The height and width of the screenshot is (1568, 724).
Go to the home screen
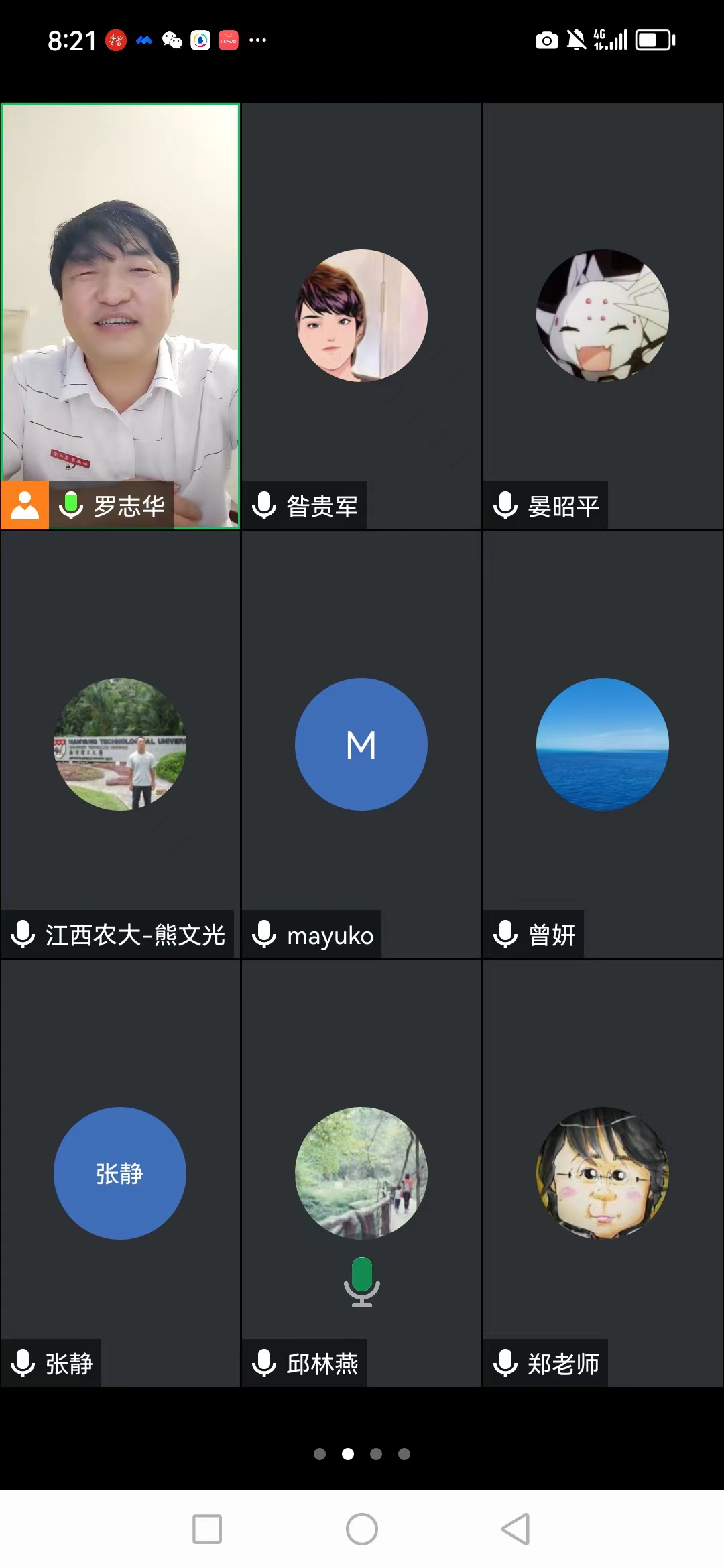tap(362, 1529)
